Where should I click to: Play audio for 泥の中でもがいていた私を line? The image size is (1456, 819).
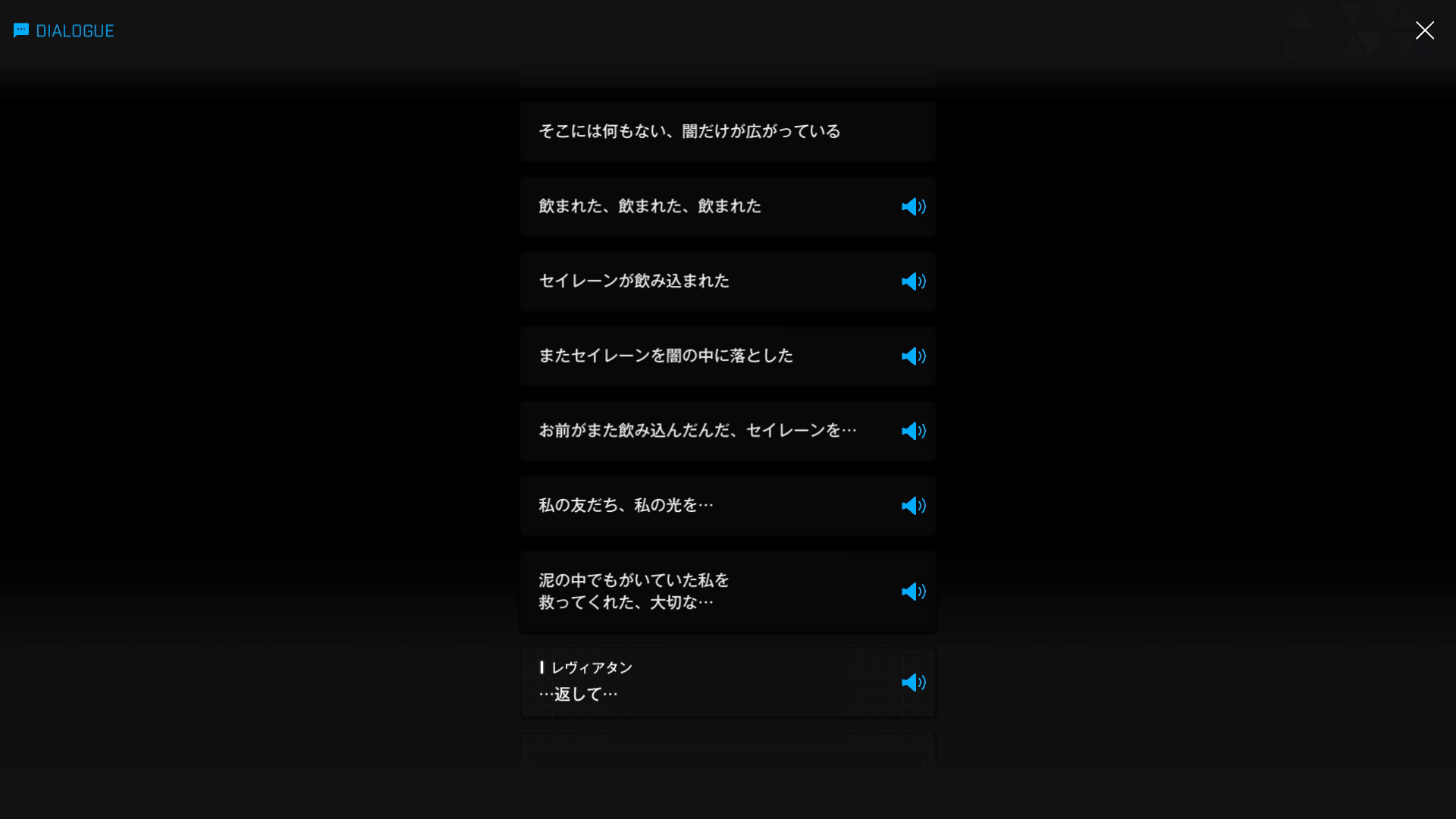pyautogui.click(x=913, y=591)
